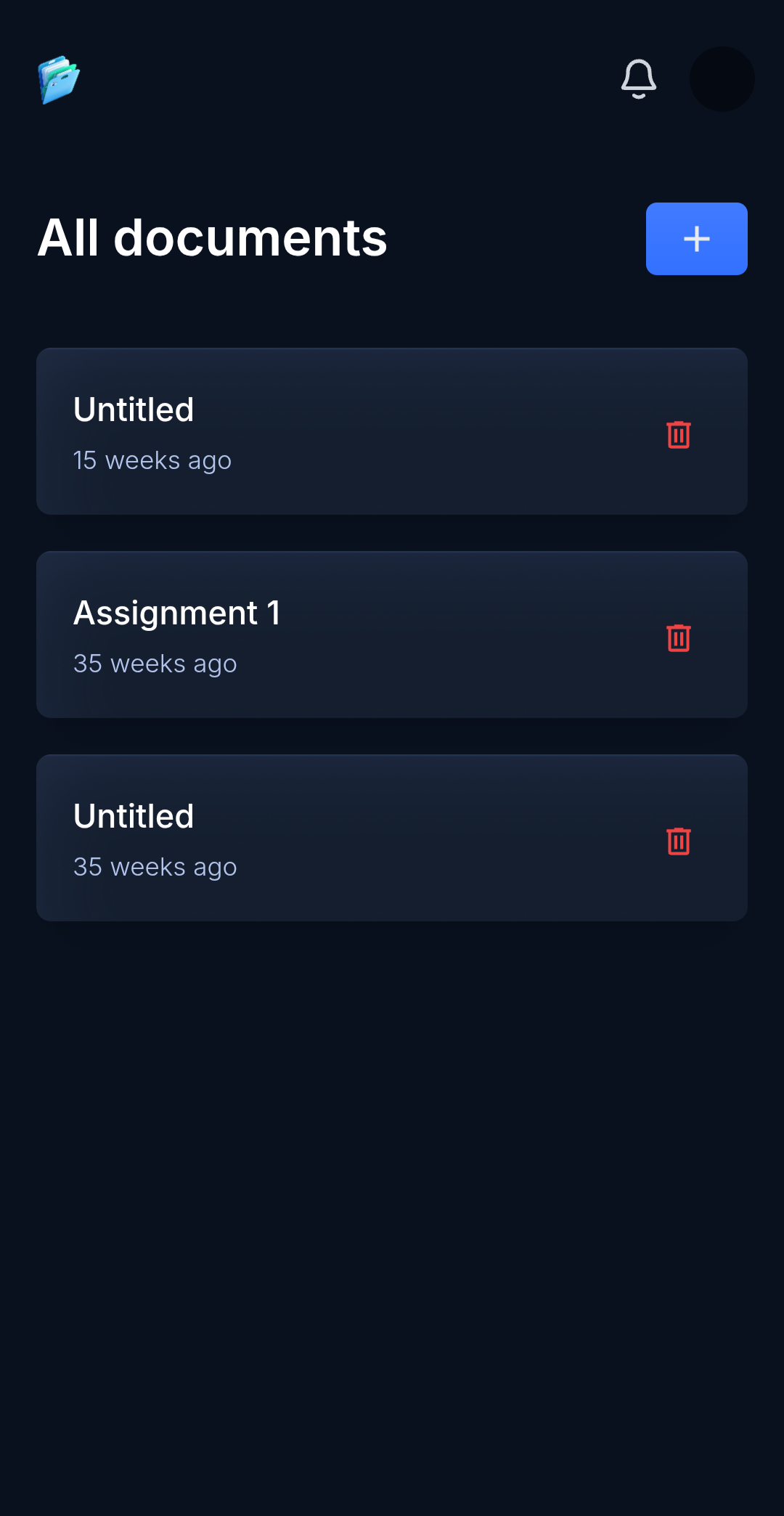Select the trash can on the top card
Image resolution: width=784 pixels, height=1516 pixels.
coord(678,434)
